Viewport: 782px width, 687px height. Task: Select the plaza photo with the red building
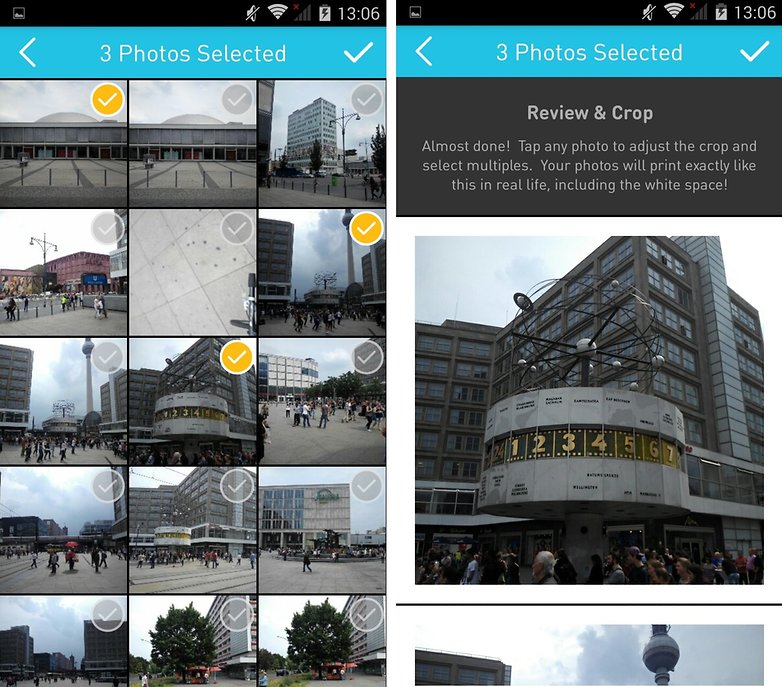pos(63,272)
